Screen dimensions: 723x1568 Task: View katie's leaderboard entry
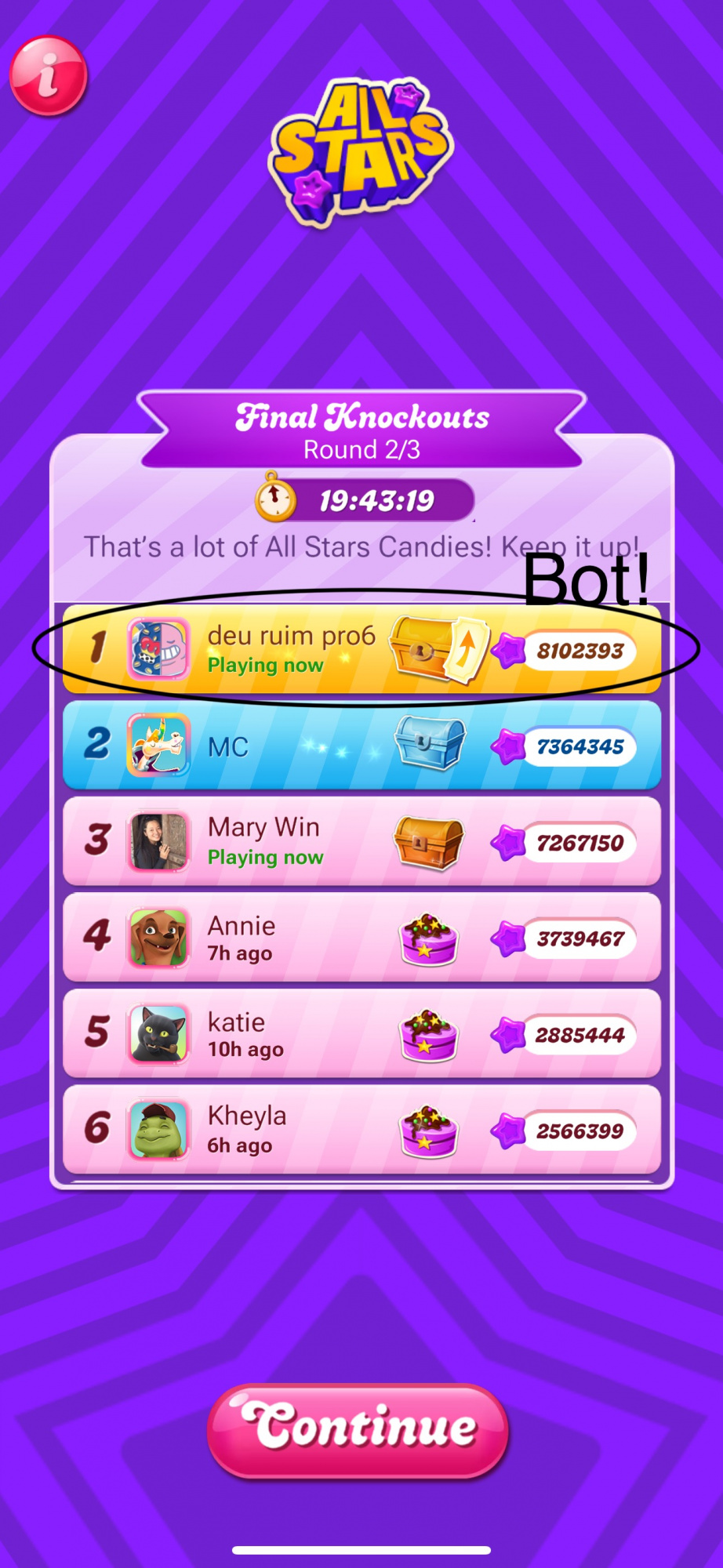[361, 1033]
